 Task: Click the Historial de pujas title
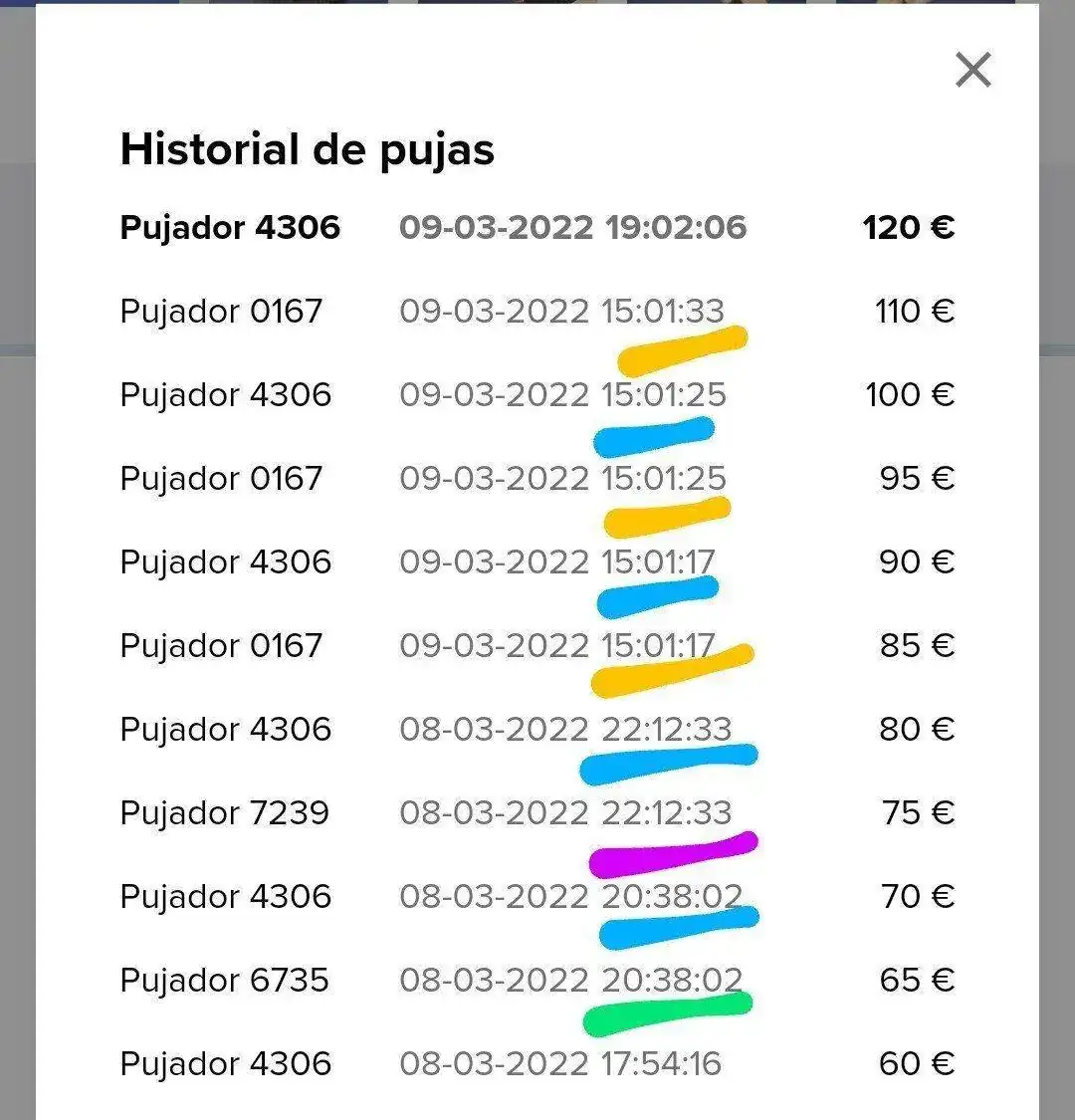307,150
